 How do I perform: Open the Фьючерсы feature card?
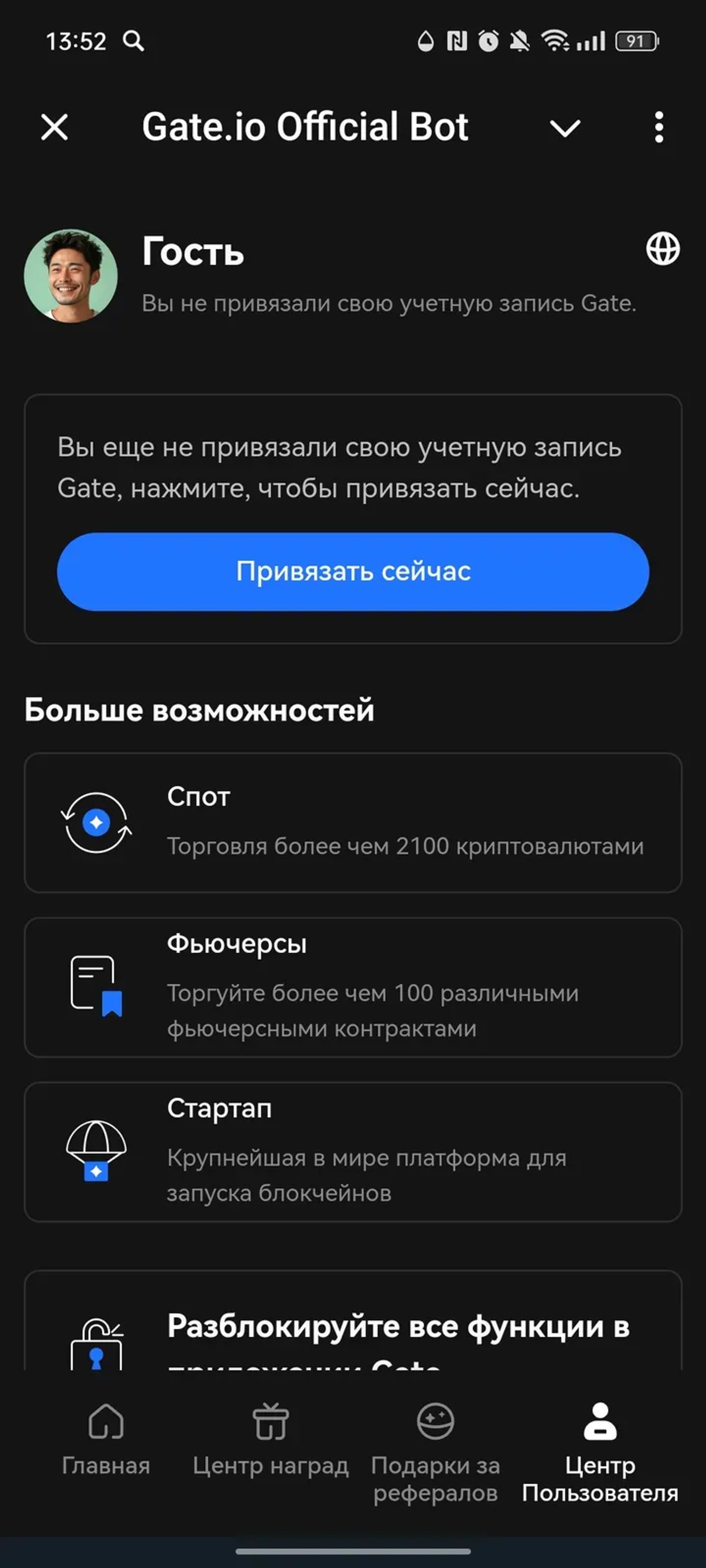coord(353,986)
